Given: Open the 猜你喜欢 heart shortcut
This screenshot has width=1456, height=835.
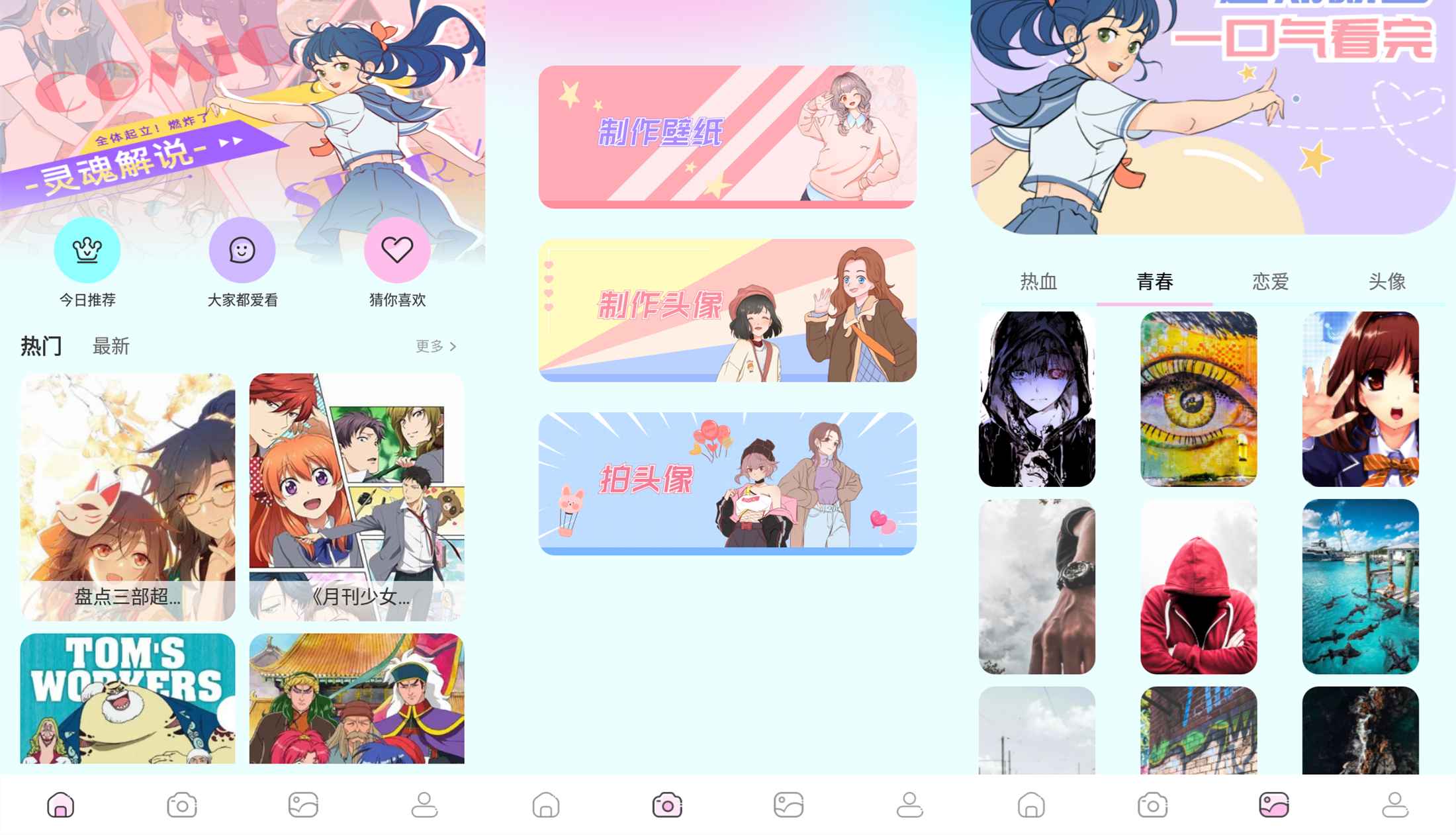Looking at the screenshot, I should point(397,251).
